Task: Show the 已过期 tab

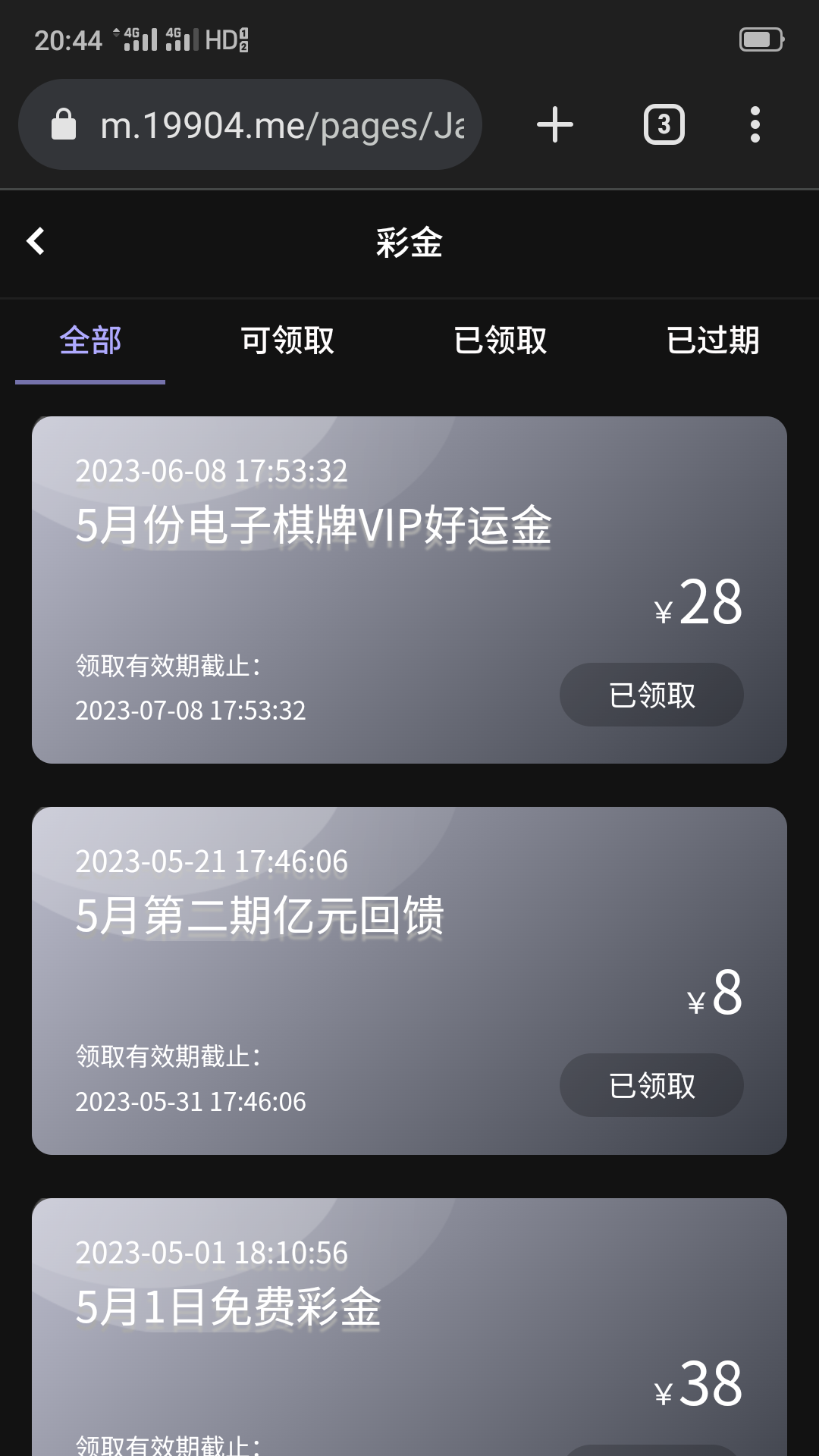Action: click(x=713, y=340)
